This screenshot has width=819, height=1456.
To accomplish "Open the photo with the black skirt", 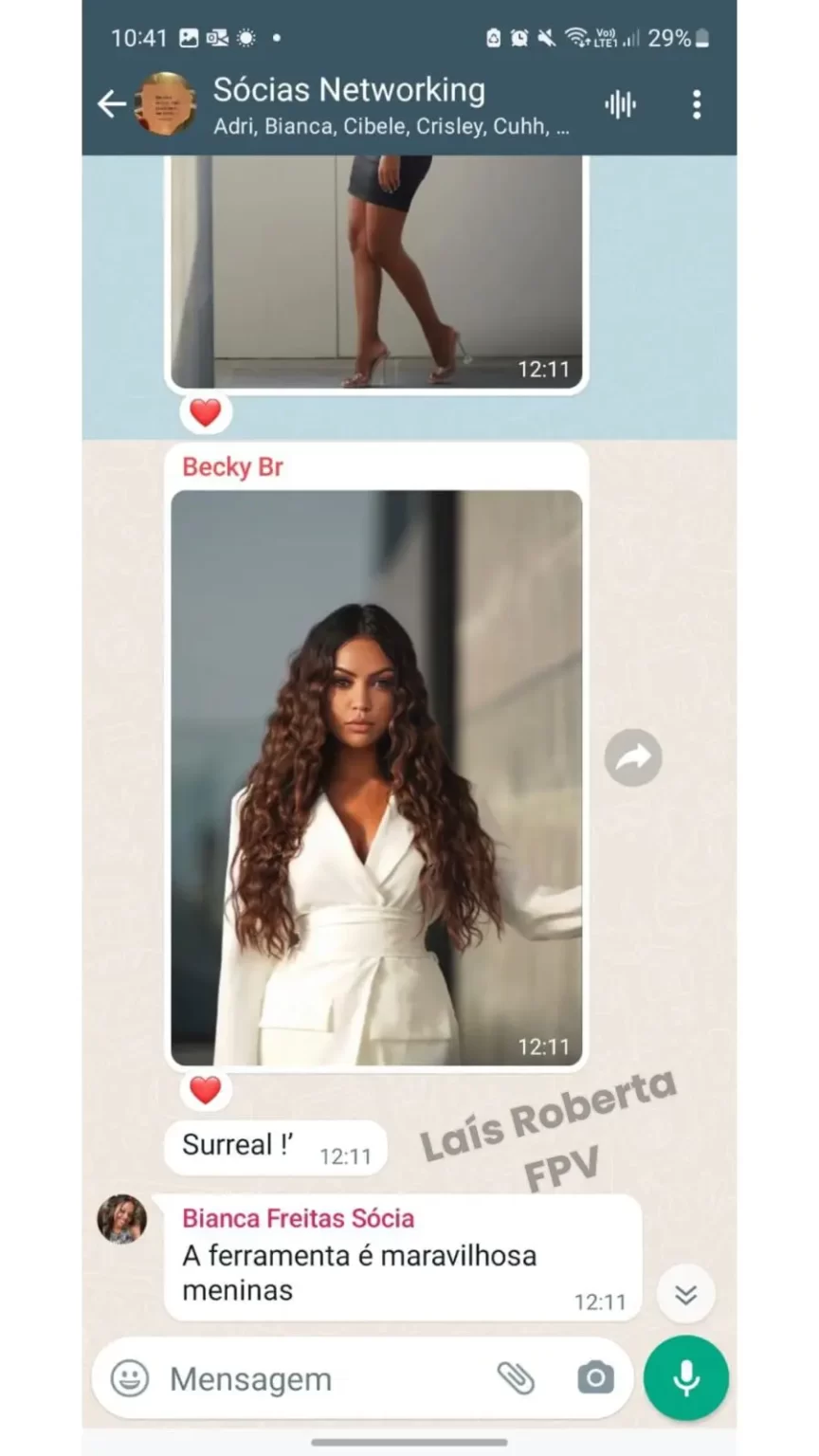I will (x=376, y=272).
